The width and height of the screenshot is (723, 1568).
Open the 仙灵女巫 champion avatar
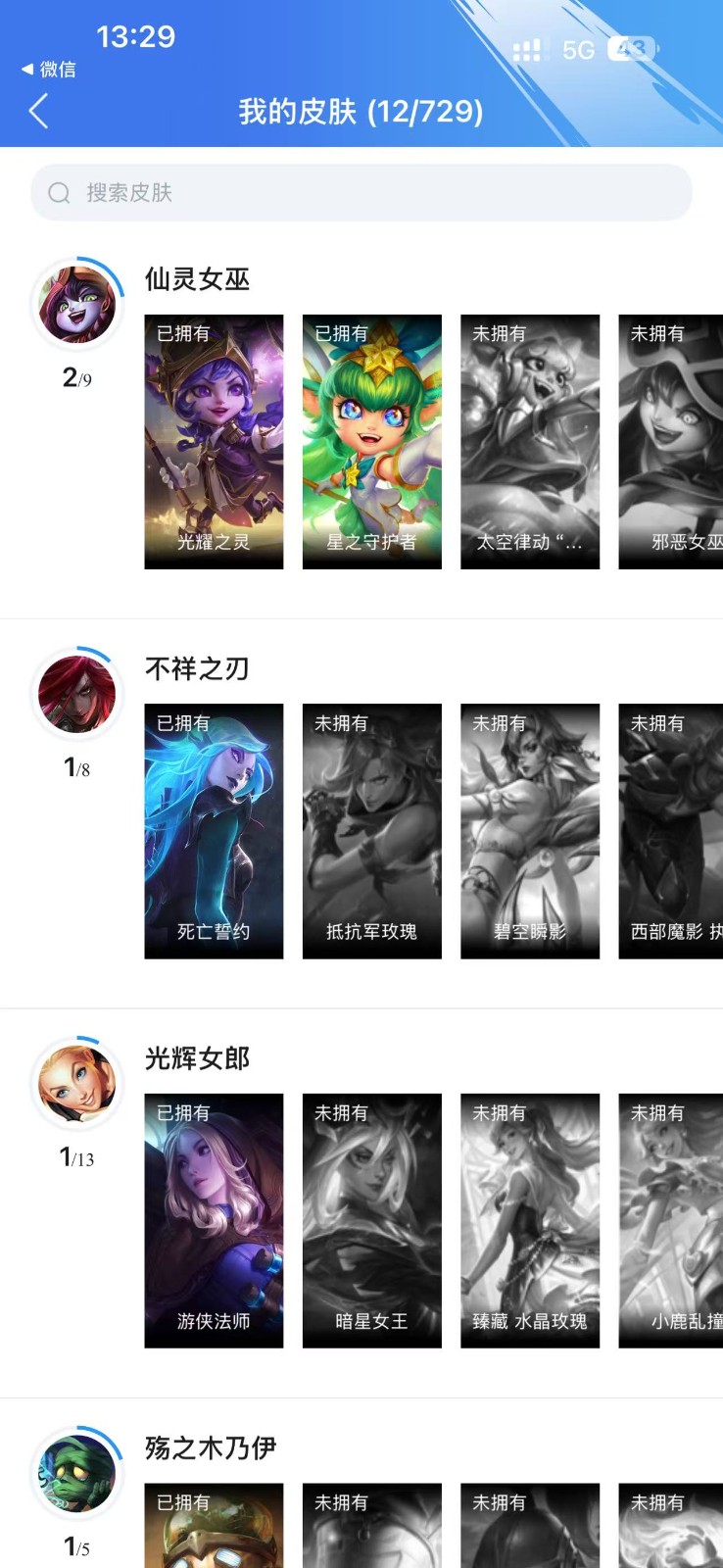click(77, 304)
